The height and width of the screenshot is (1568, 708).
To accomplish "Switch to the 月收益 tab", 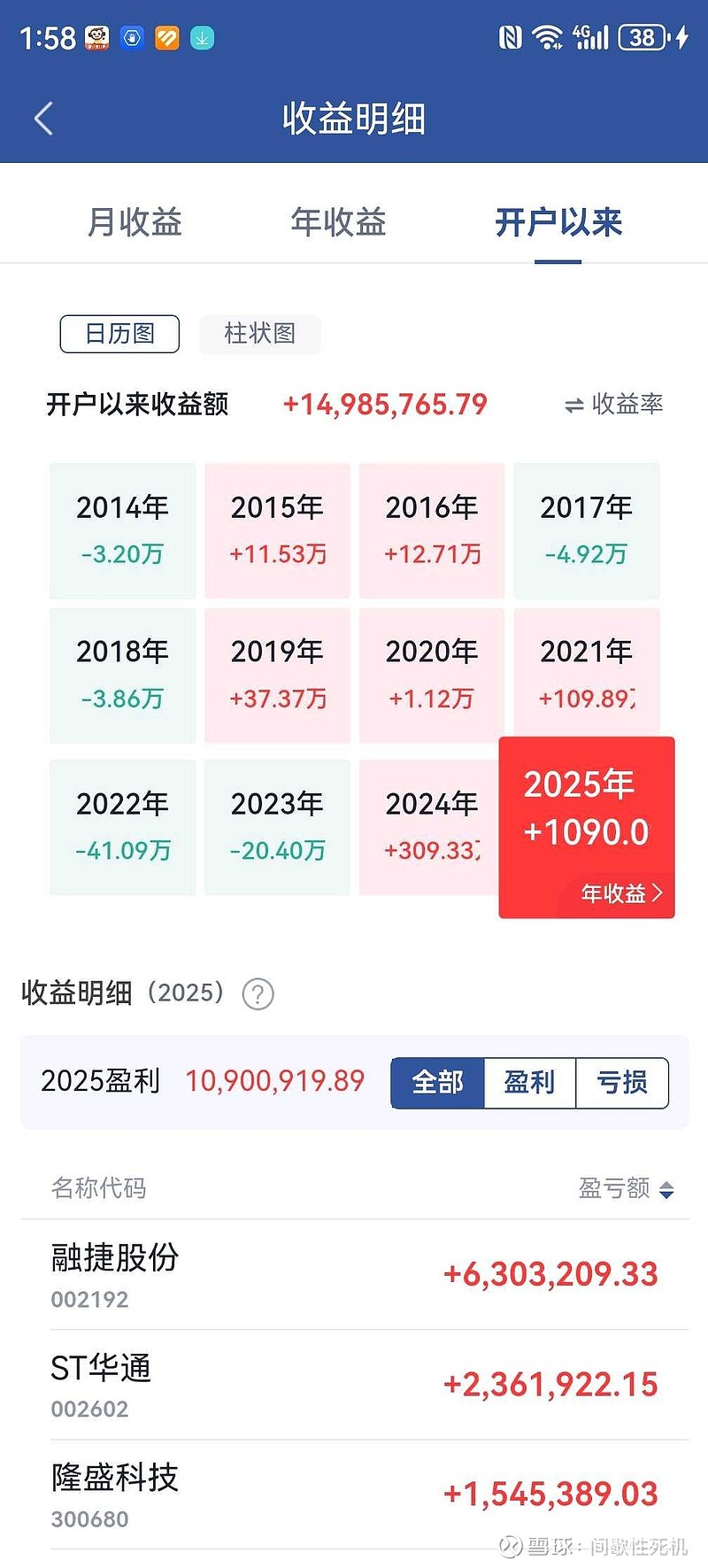I will 133,223.
